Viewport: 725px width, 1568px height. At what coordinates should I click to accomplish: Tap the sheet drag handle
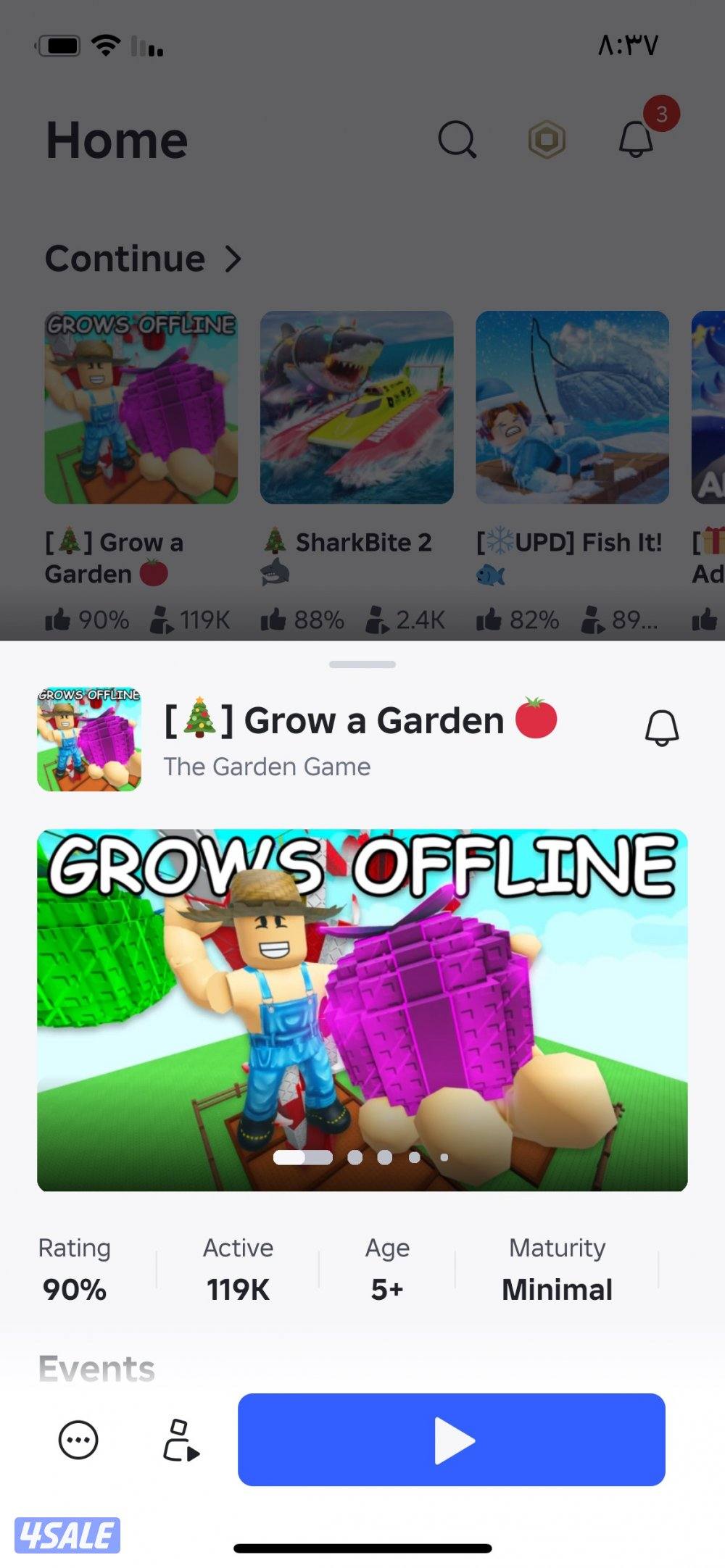362,664
